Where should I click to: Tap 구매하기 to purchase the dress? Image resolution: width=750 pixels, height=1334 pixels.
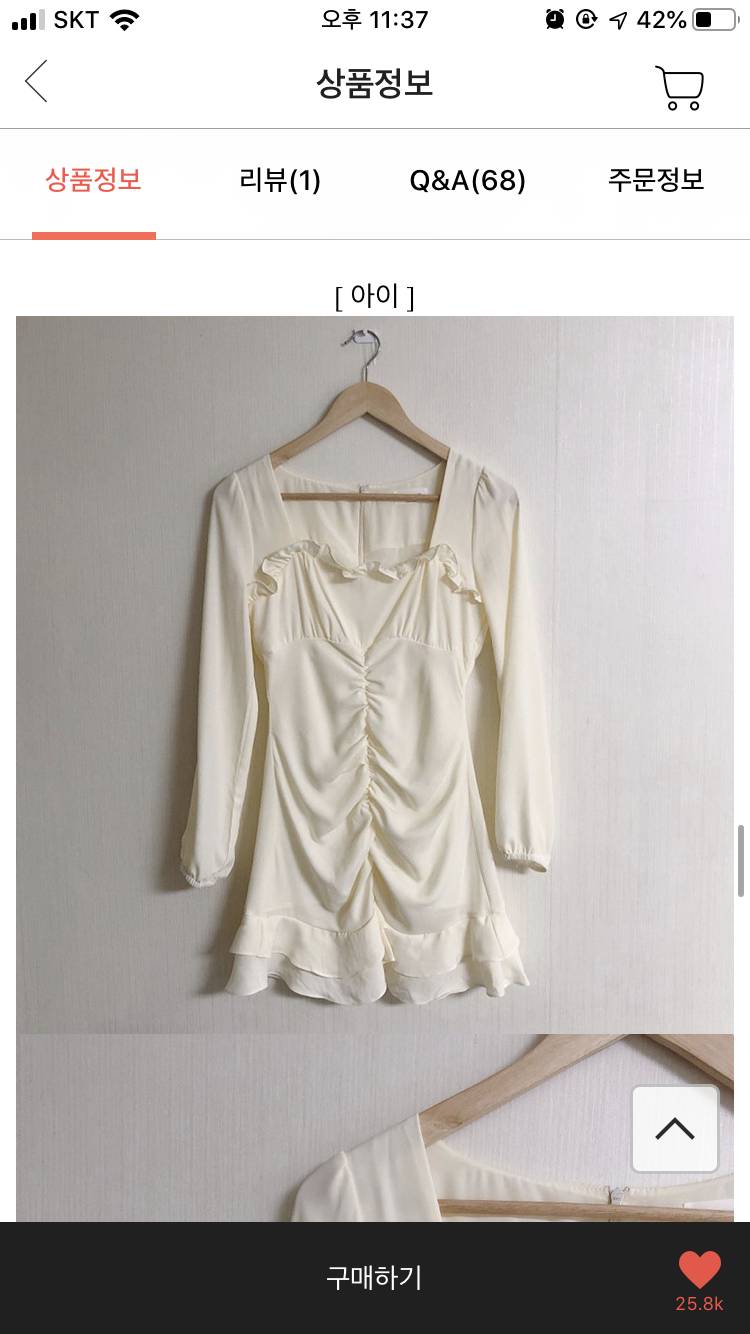pos(374,1277)
